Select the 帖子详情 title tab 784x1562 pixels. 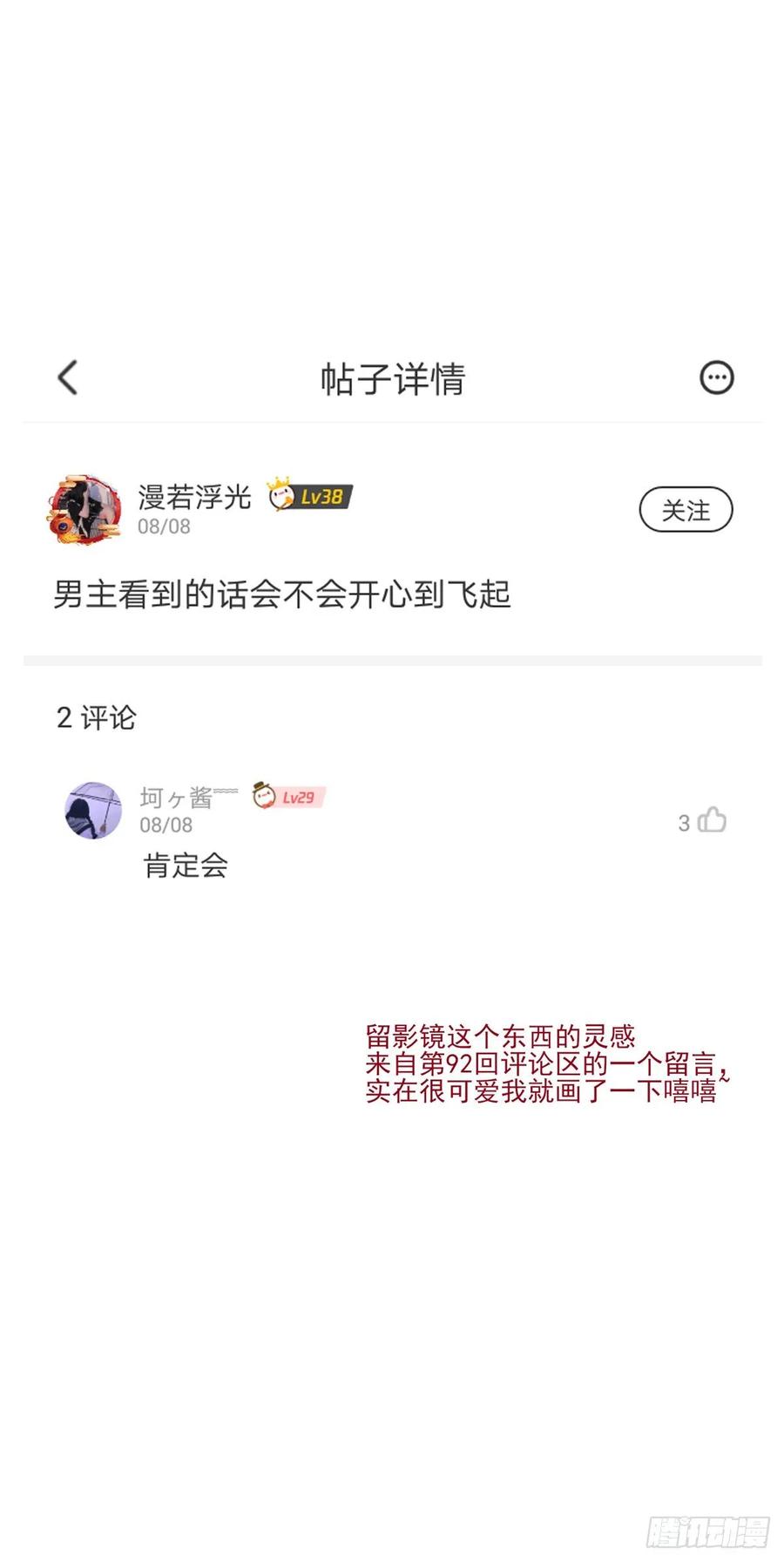[392, 378]
